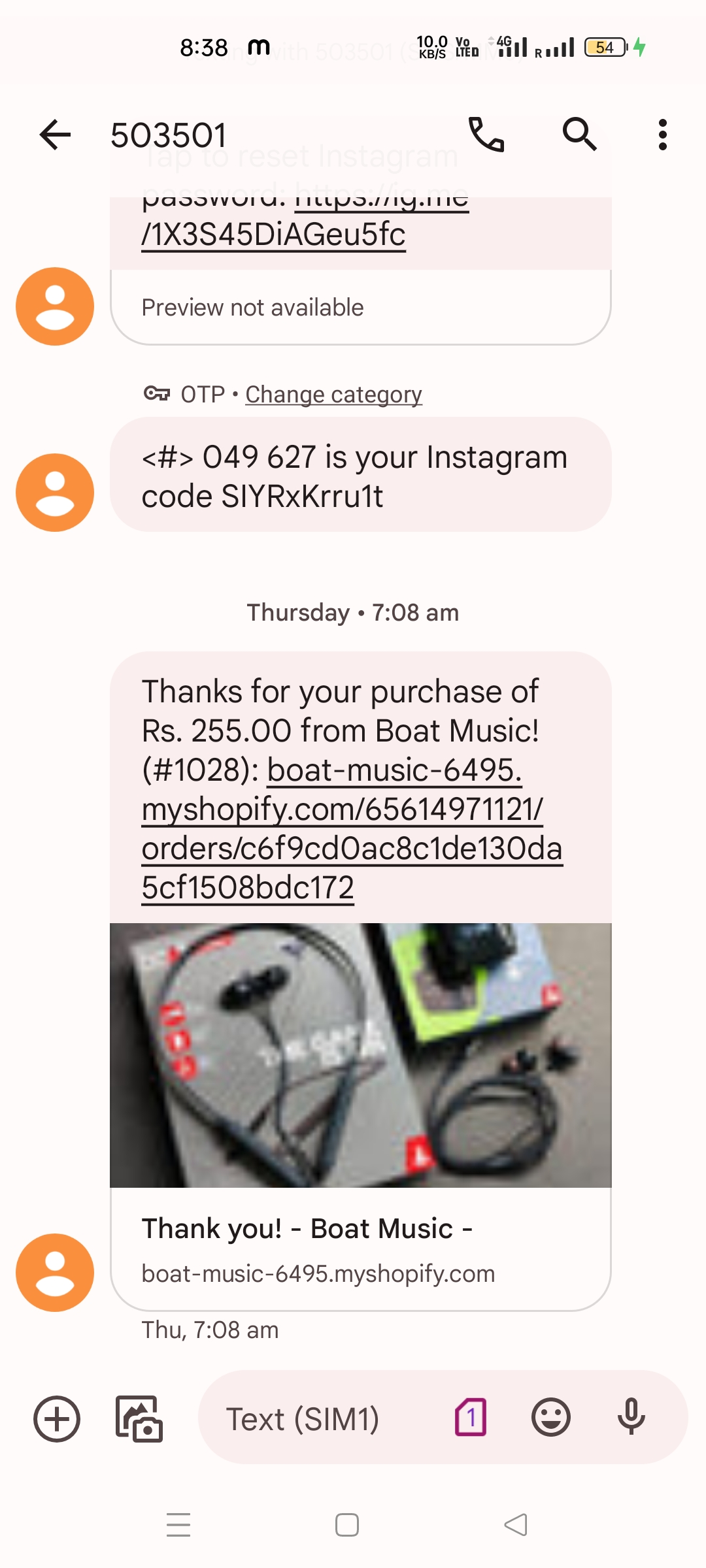
Task: Open the plus attachment menu
Action: (57, 1418)
